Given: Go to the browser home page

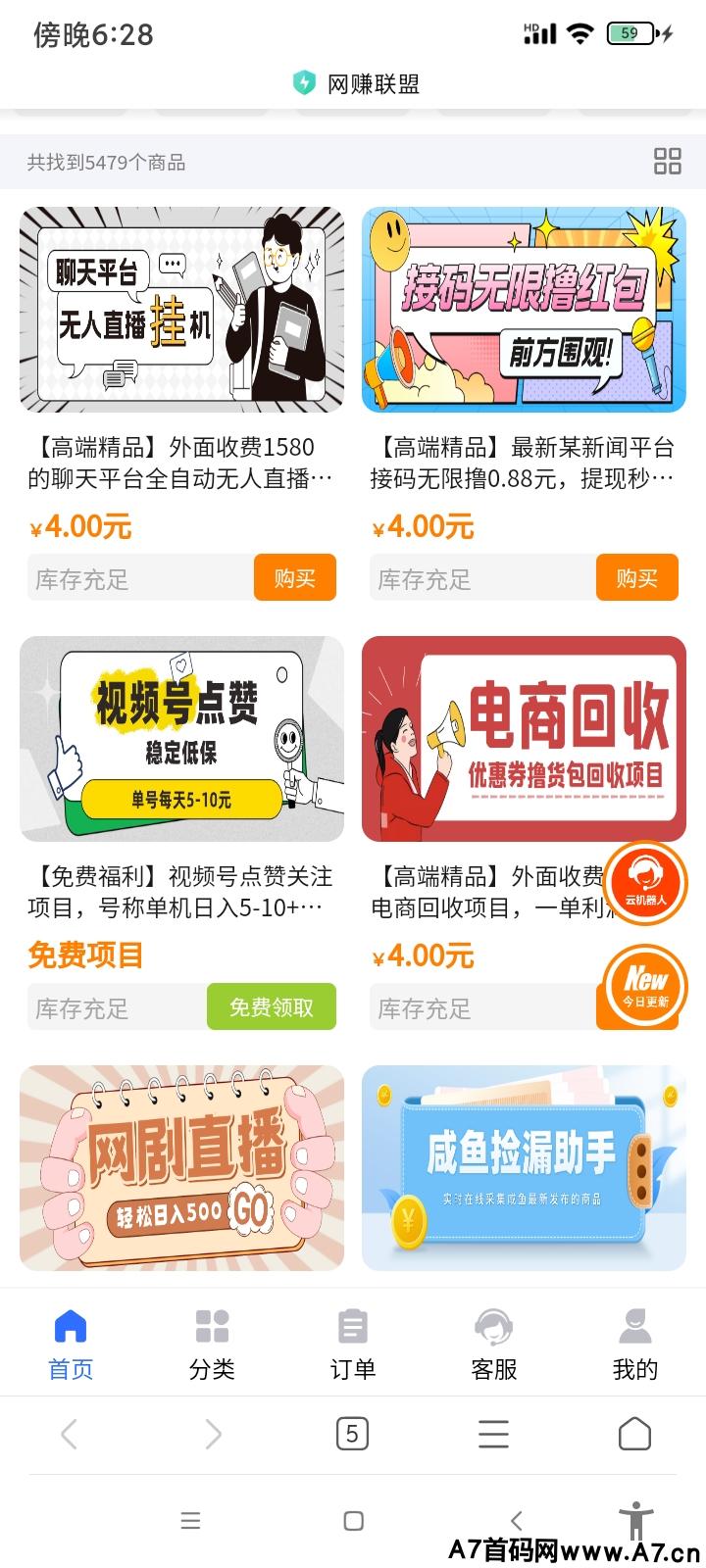Looking at the screenshot, I should [x=634, y=1435].
